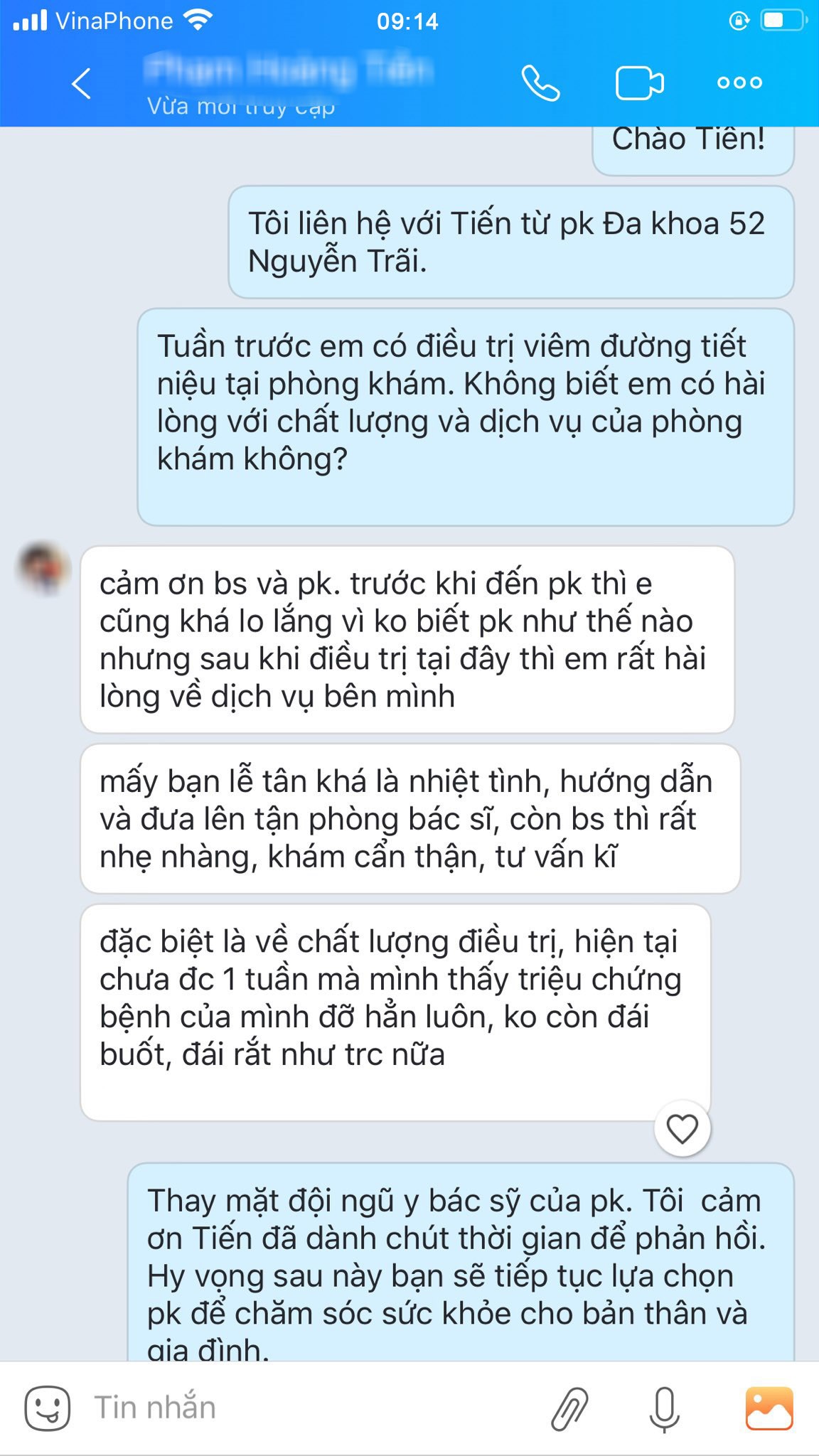Record a voice message
Viewport: 819px width, 1456px height.
click(x=664, y=1408)
